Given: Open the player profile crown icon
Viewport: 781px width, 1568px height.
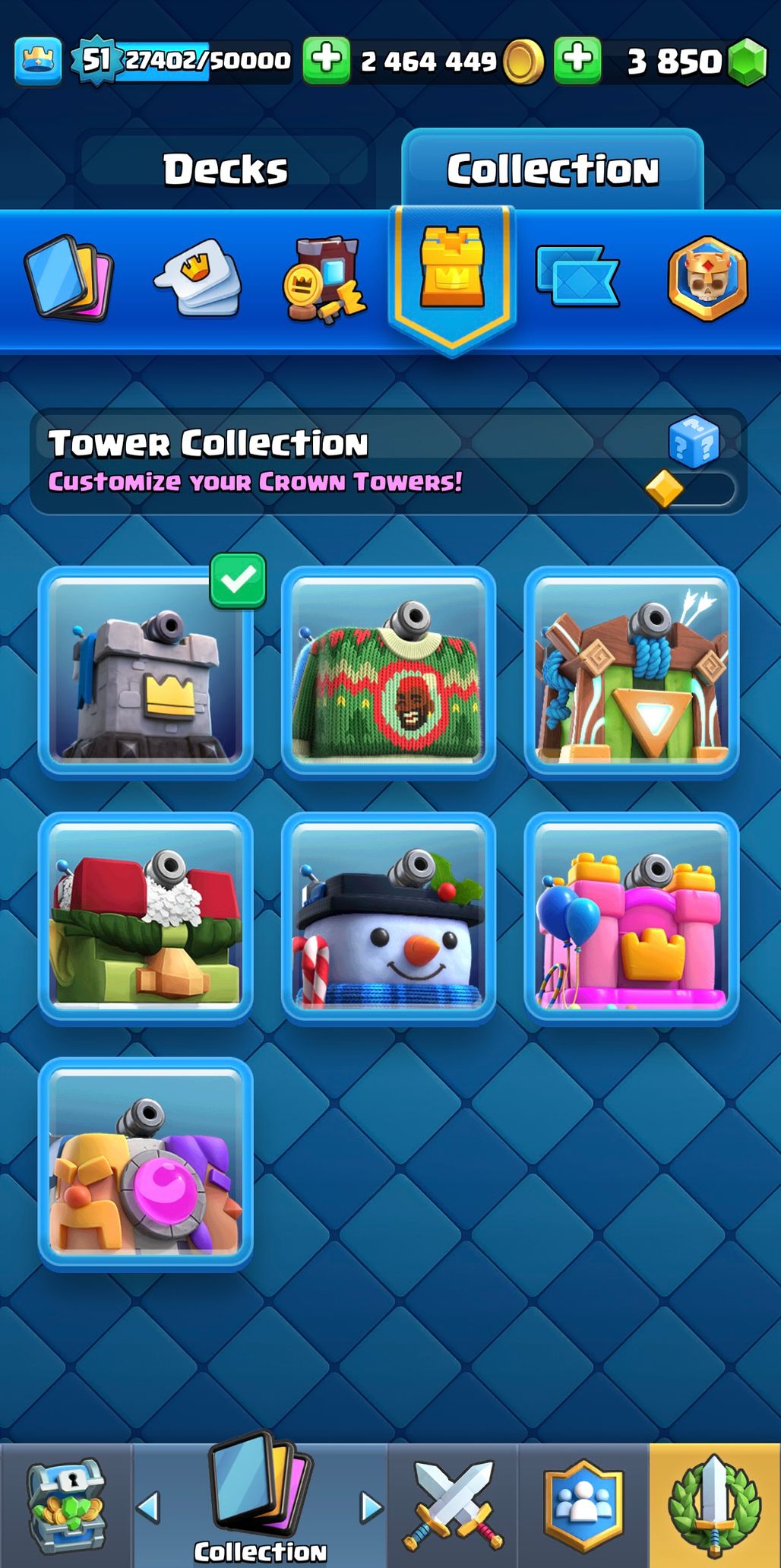Looking at the screenshot, I should coord(38,61).
